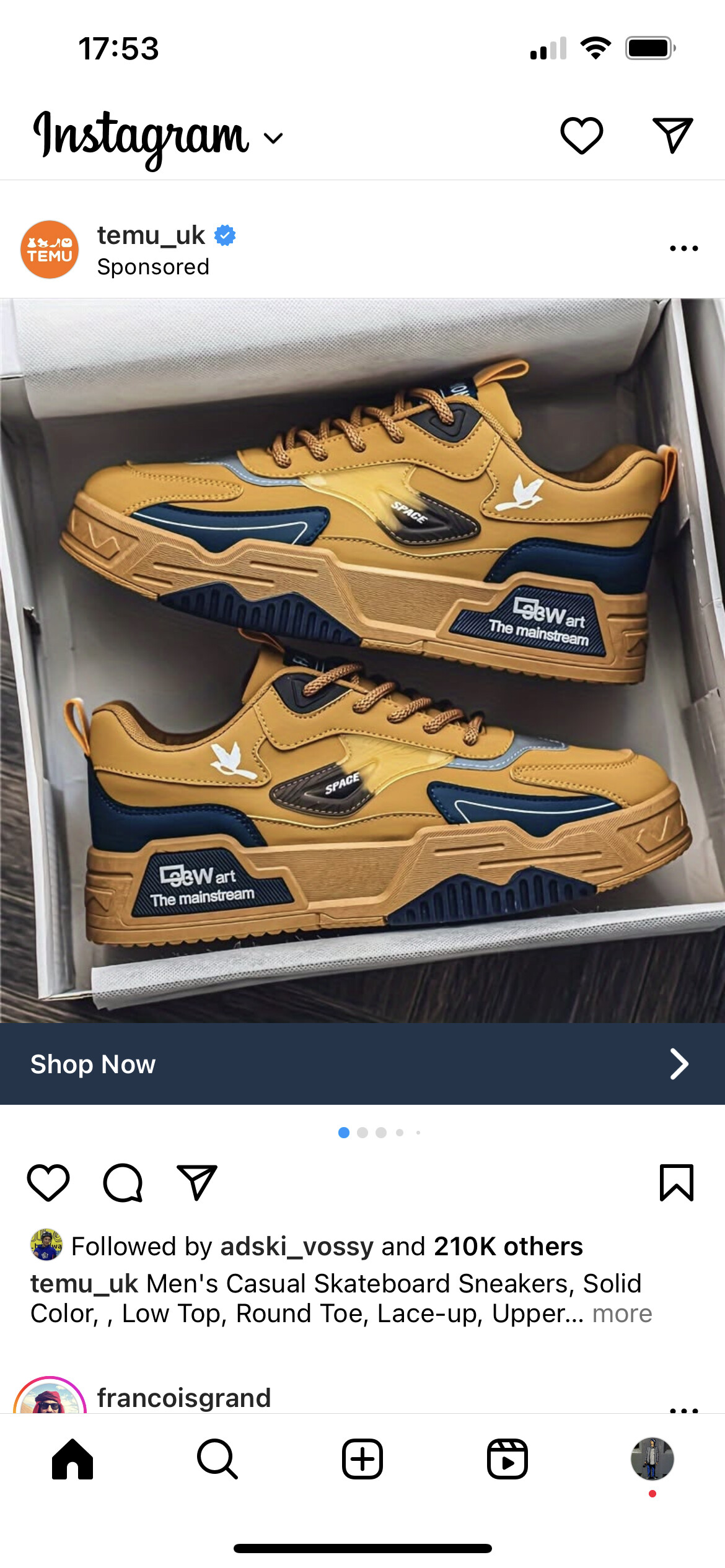Switch to the Reels tab

coord(507,1459)
